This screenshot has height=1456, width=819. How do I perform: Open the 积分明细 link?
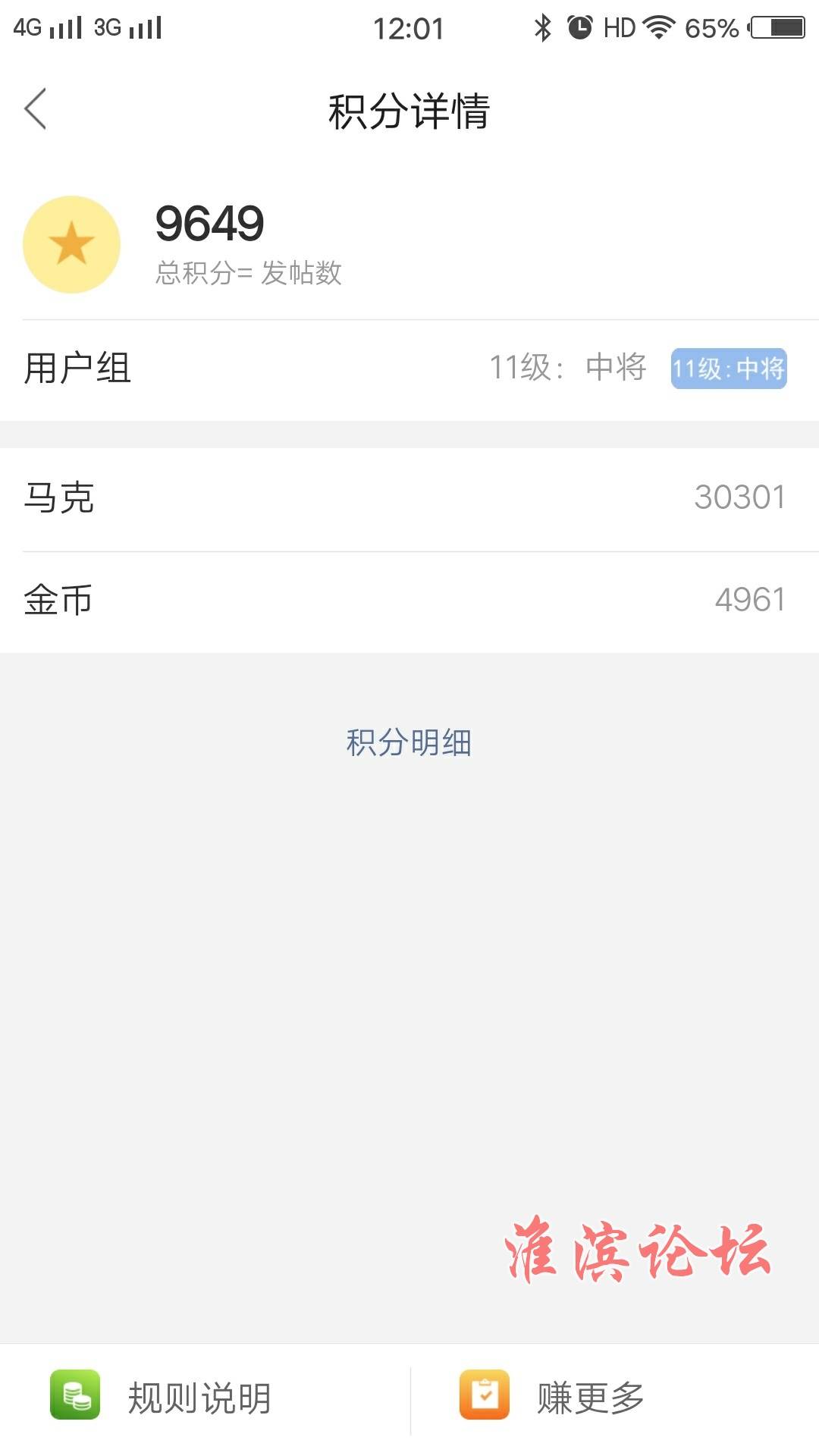tap(409, 742)
